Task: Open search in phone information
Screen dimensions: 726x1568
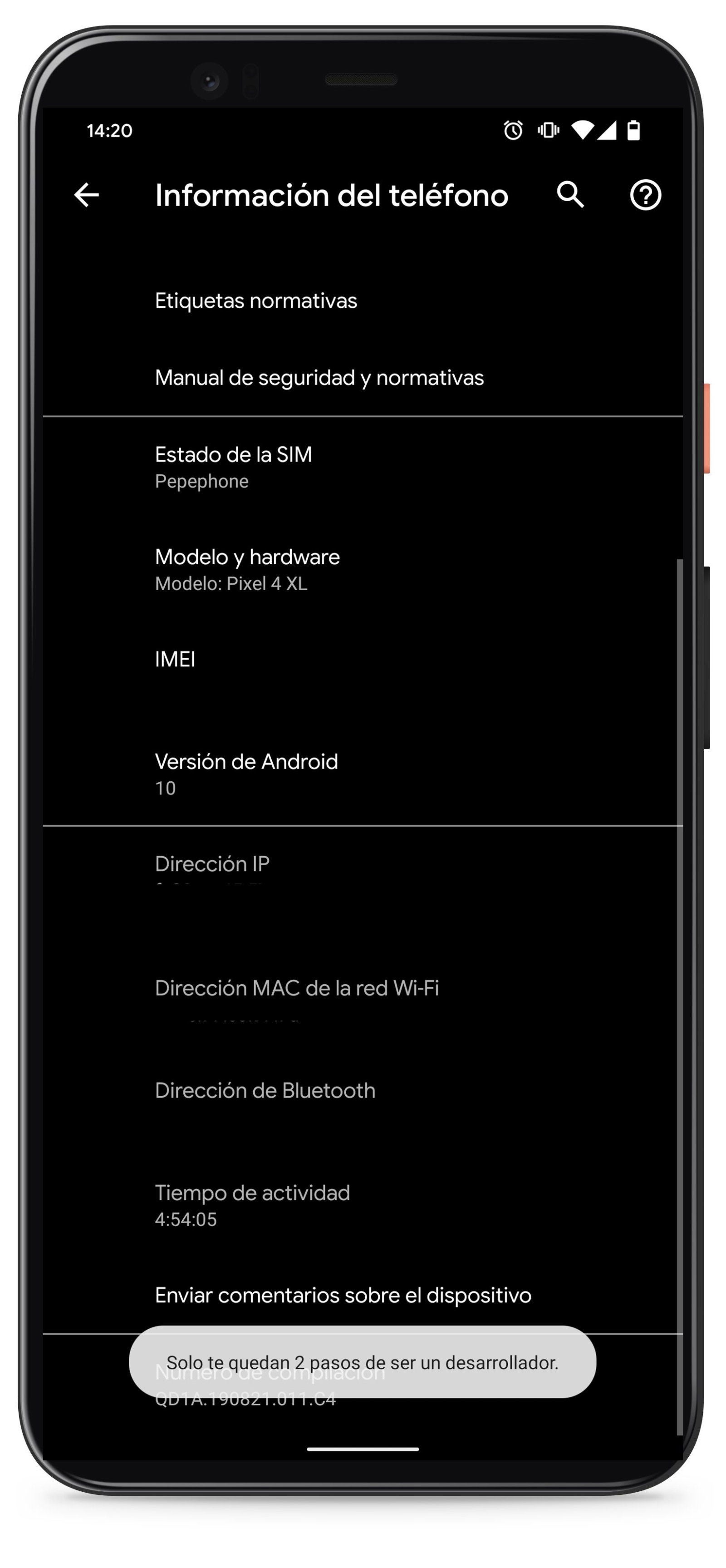Action: (569, 195)
